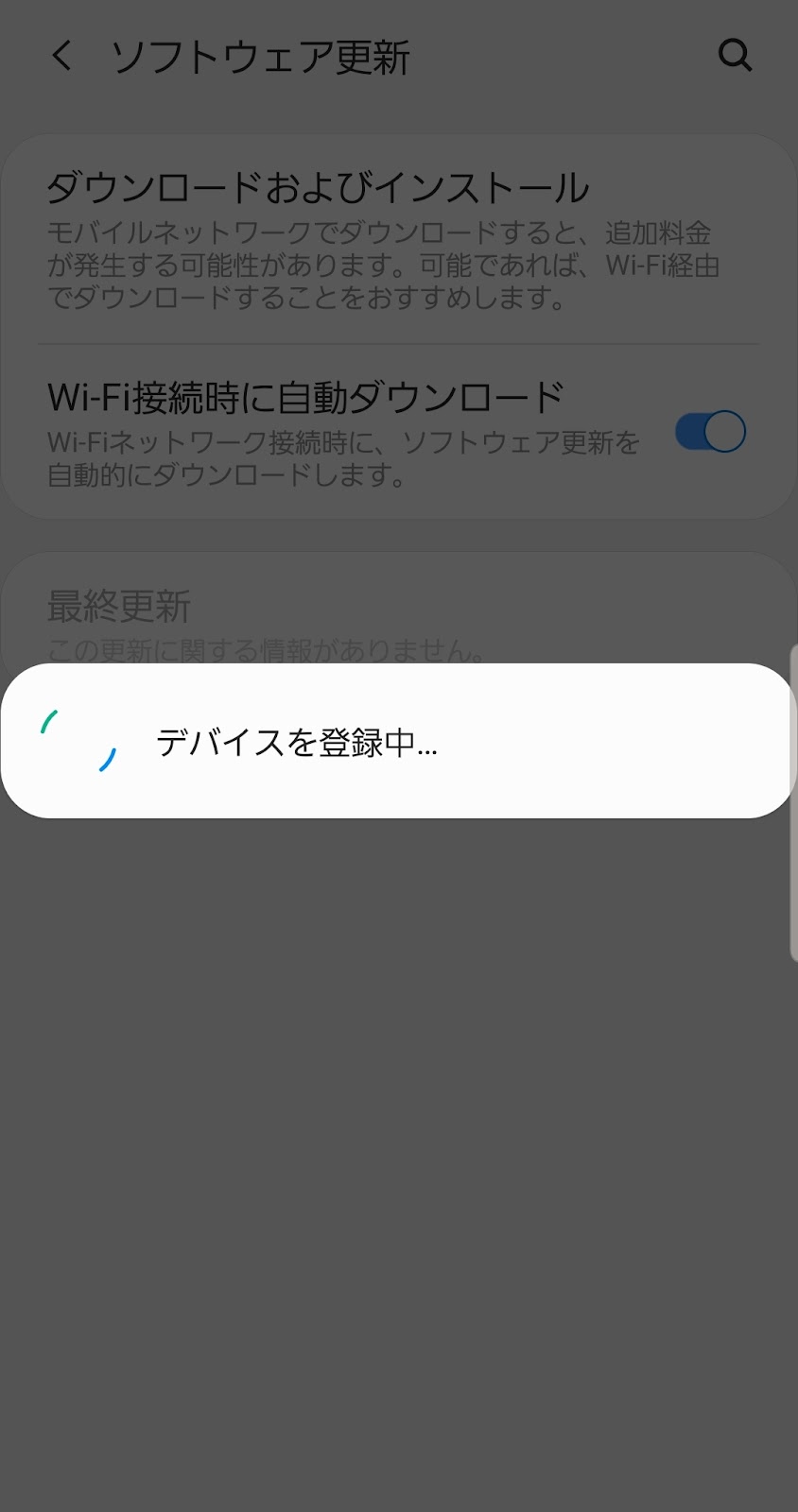Open the search magnifier icon
Viewport: 798px width, 1512px height.
pos(735,56)
